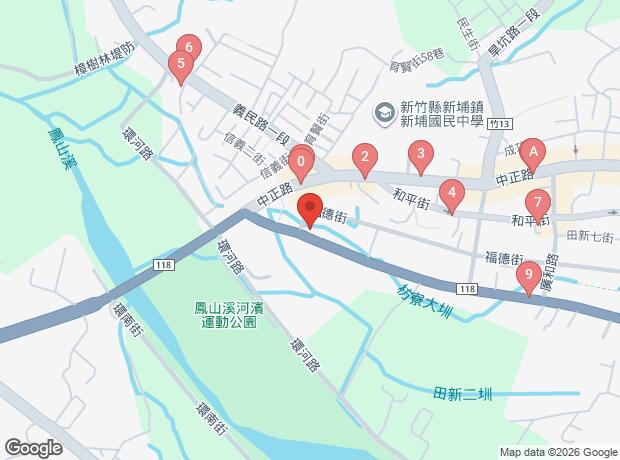Select the unlabeled red dot pin
Viewport: 620px width, 460px height.
309,206
